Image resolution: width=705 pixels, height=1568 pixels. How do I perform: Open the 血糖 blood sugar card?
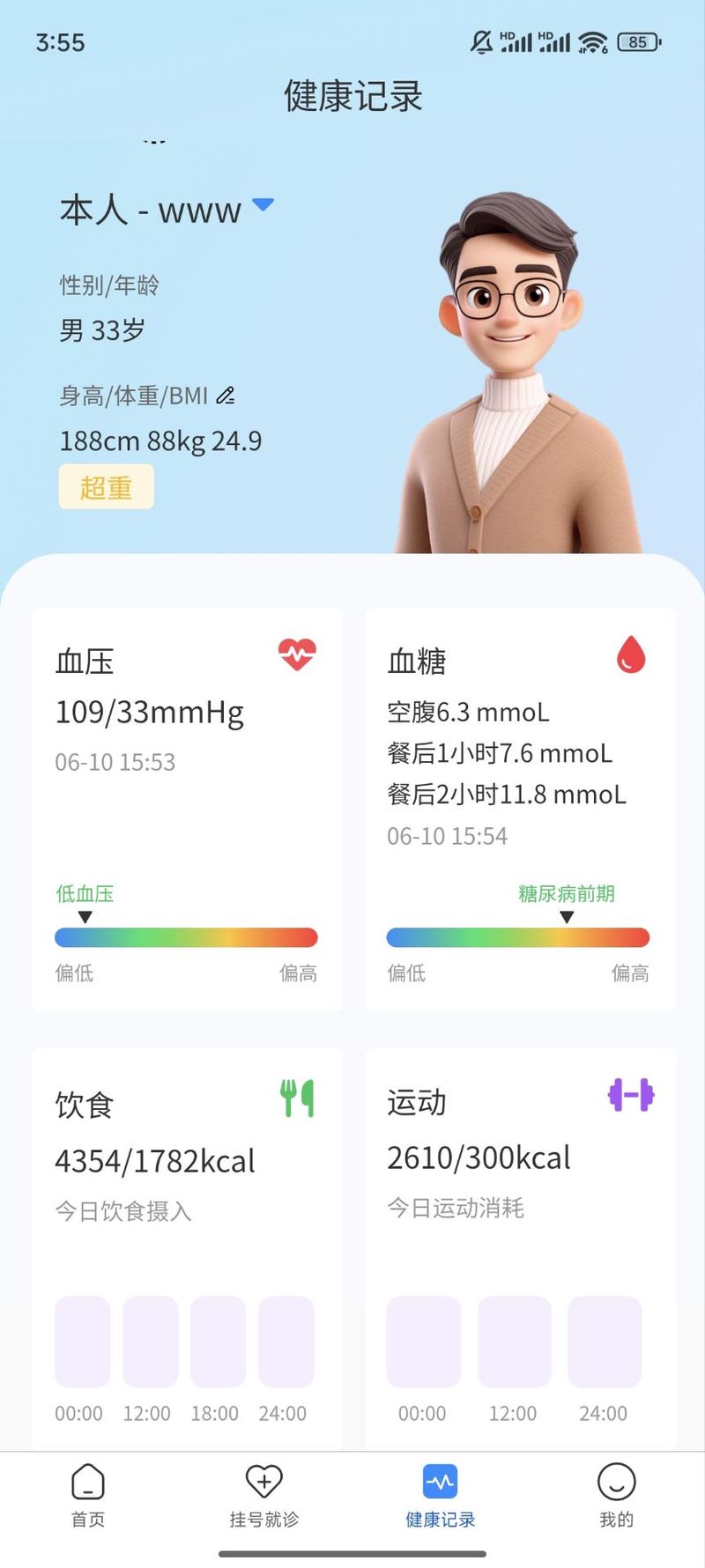(x=520, y=809)
